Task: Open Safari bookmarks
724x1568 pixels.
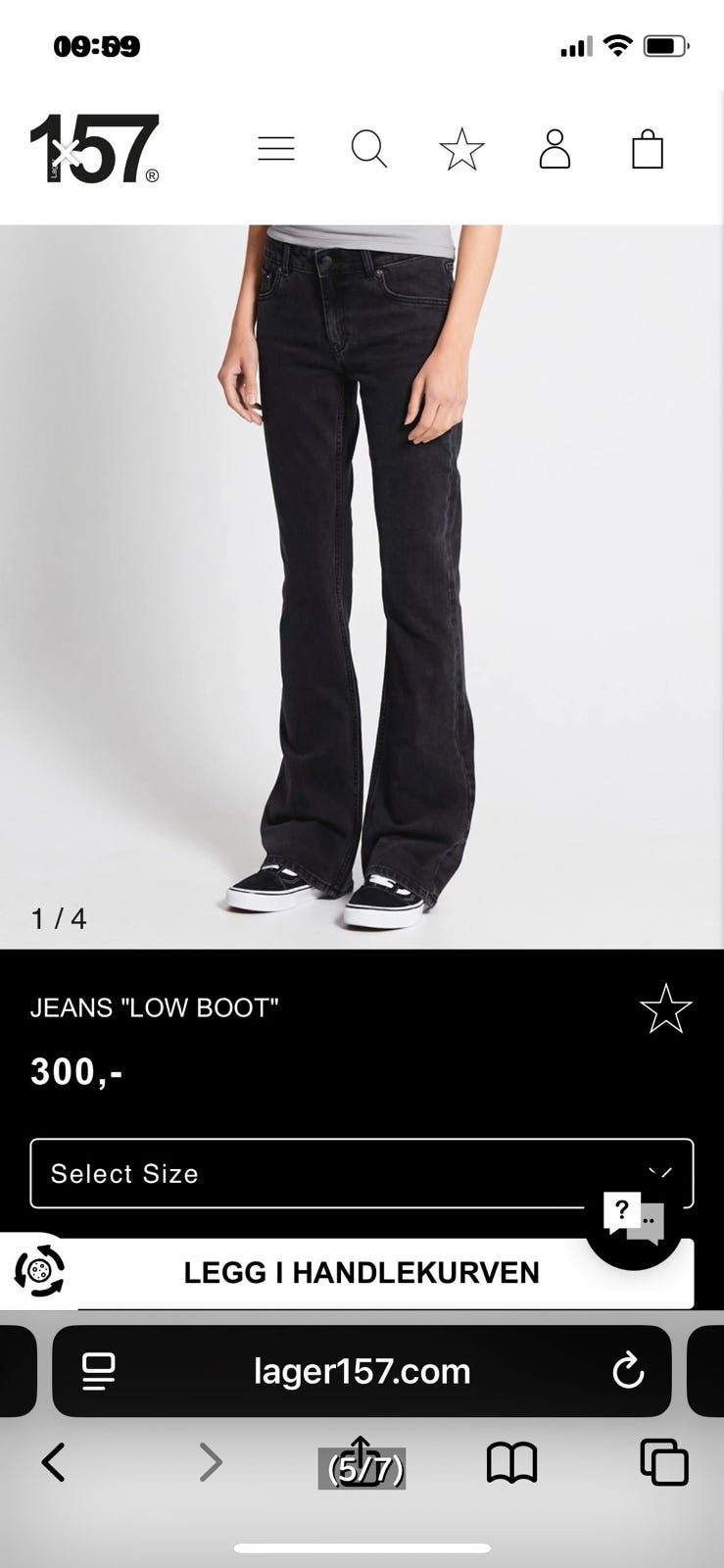Action: coord(511,1462)
